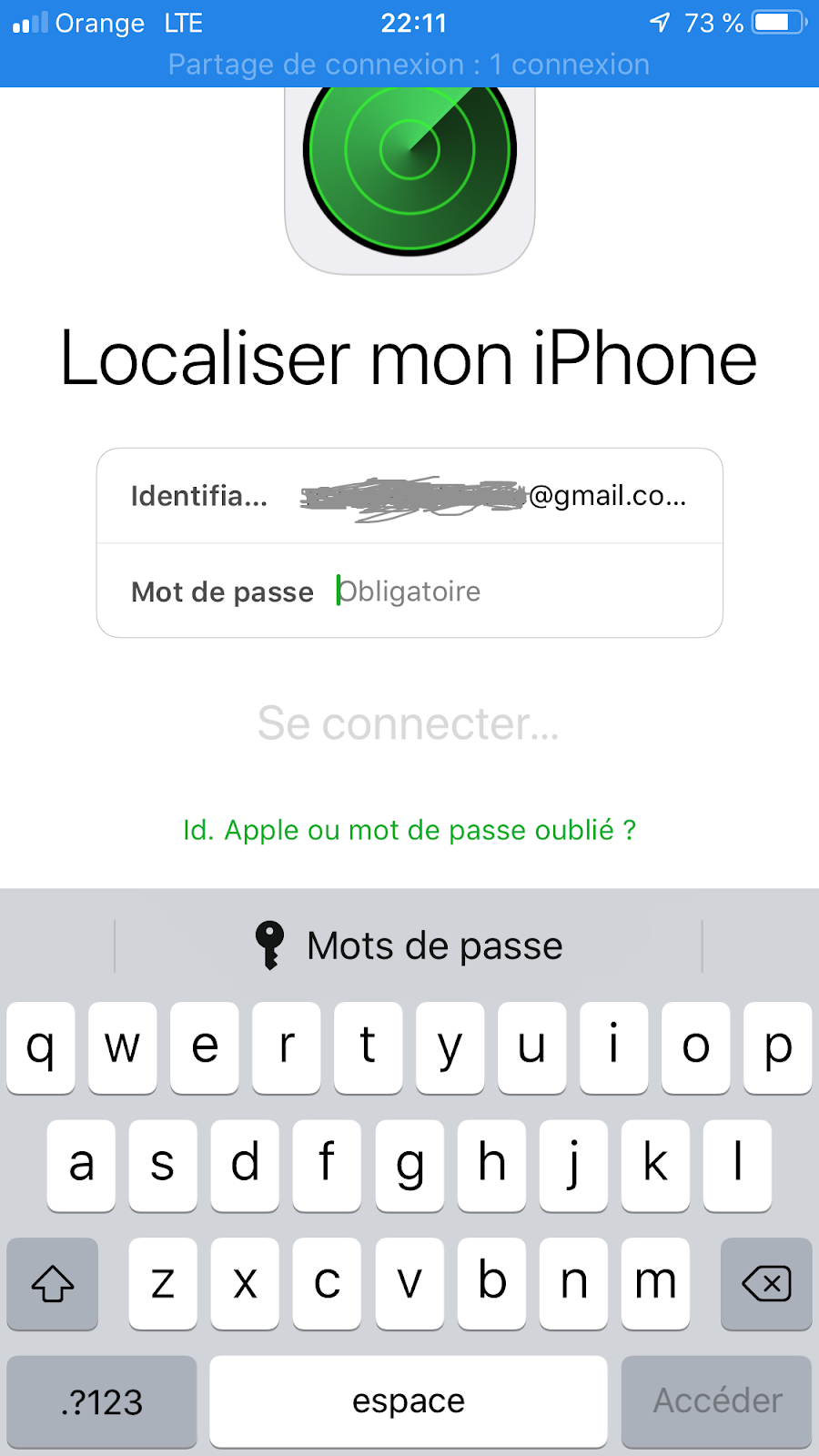This screenshot has height=1456, width=819.
Task: Switch keyboard to .?123 numbers layout
Action: 102,1401
